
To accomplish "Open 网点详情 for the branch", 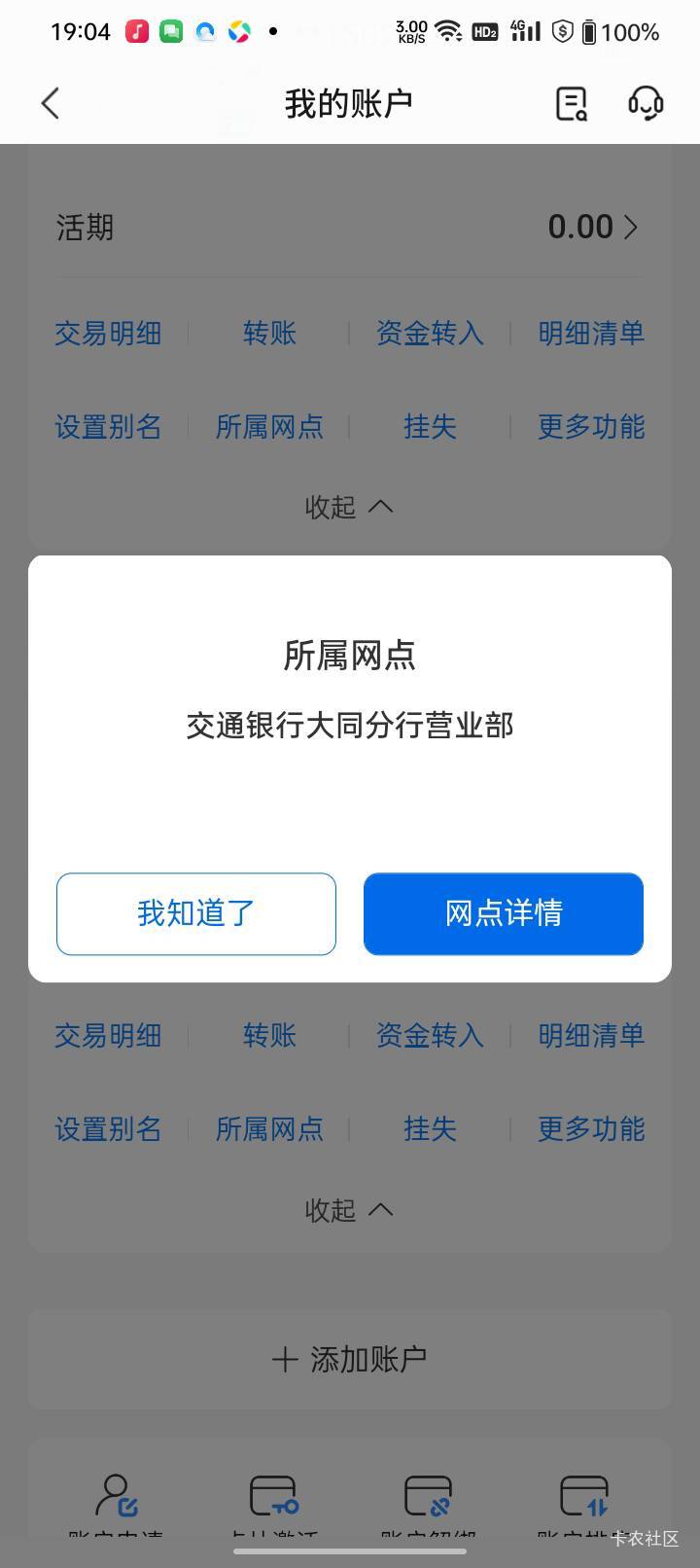I will pos(504,913).
